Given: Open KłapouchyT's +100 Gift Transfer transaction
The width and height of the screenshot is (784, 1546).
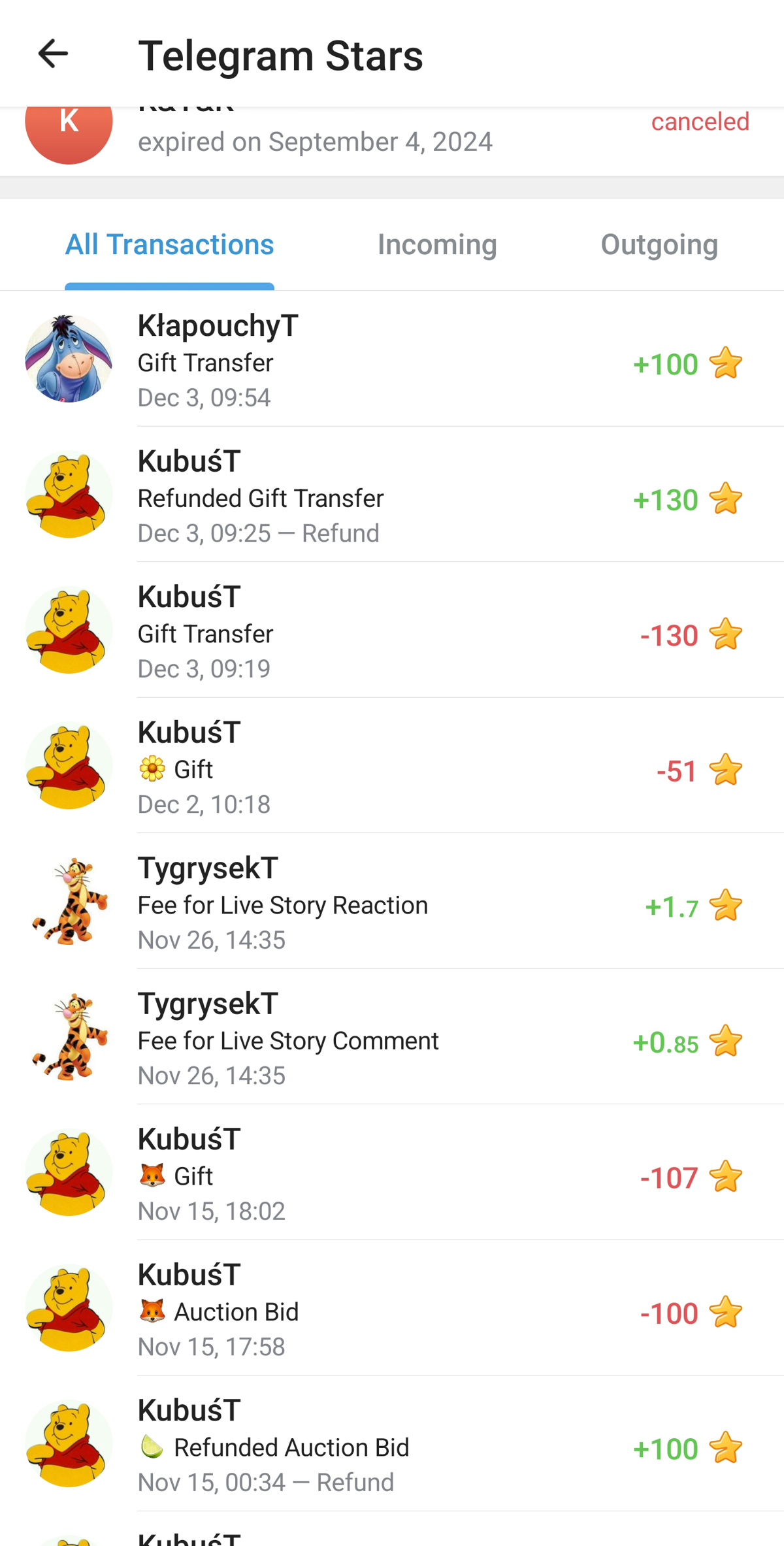Looking at the screenshot, I should 392,360.
